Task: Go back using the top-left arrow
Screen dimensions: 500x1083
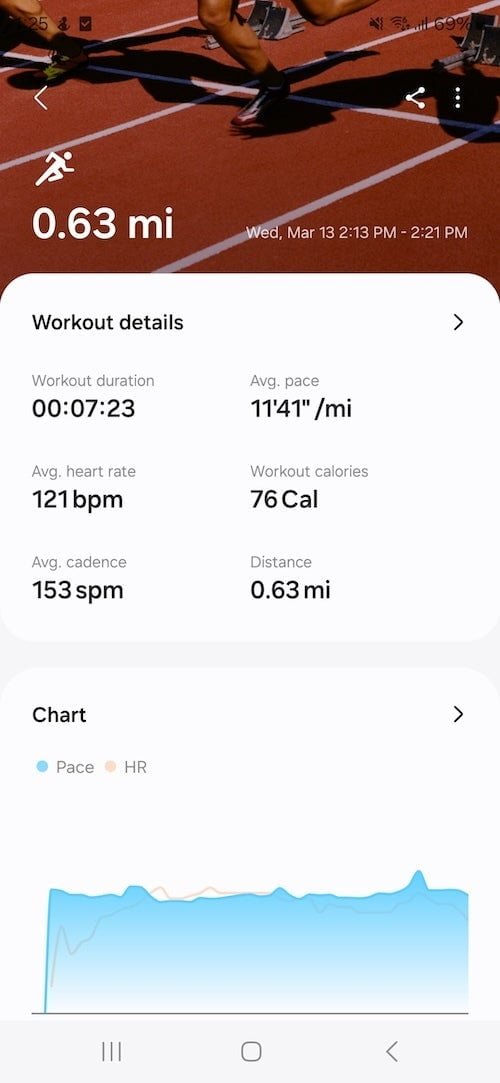Action: coord(41,98)
